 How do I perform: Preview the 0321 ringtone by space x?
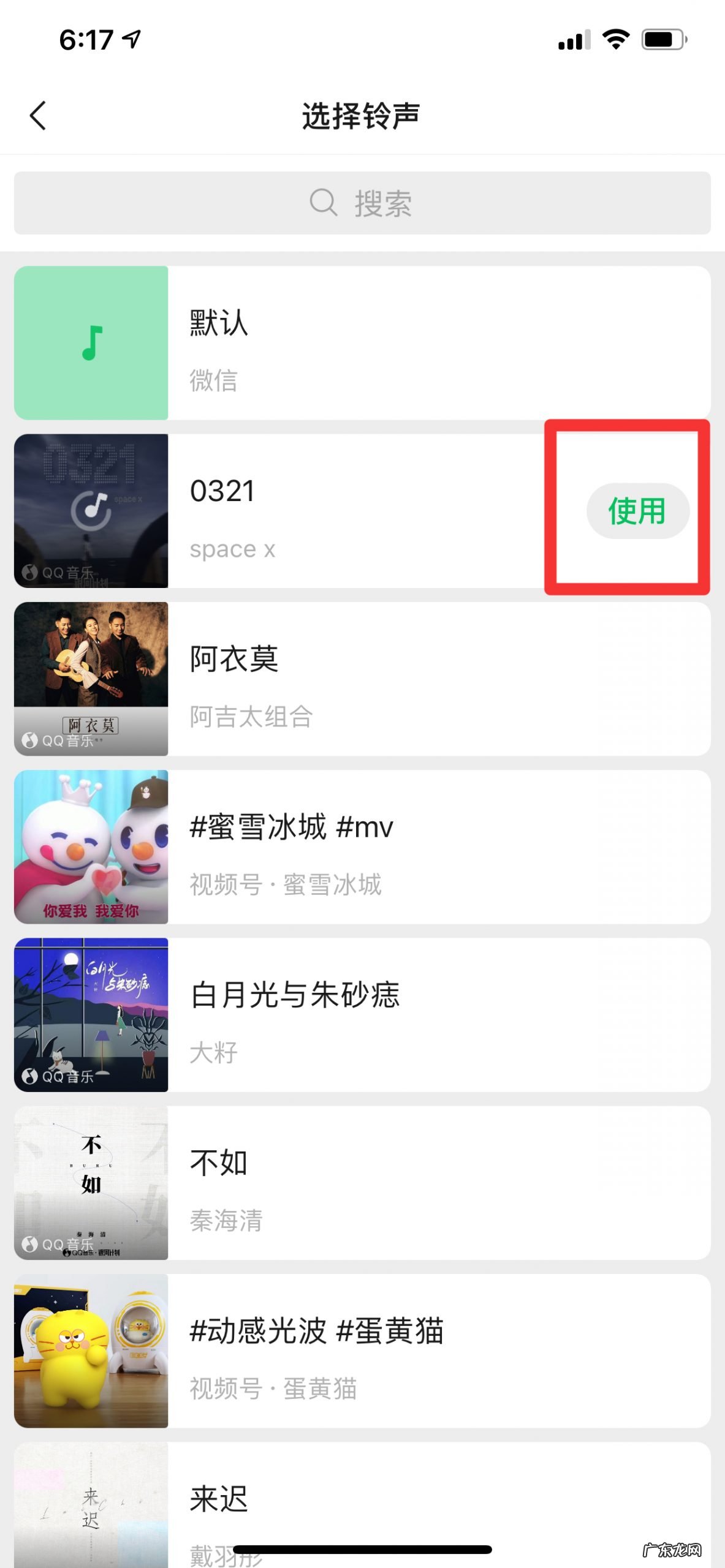91,511
